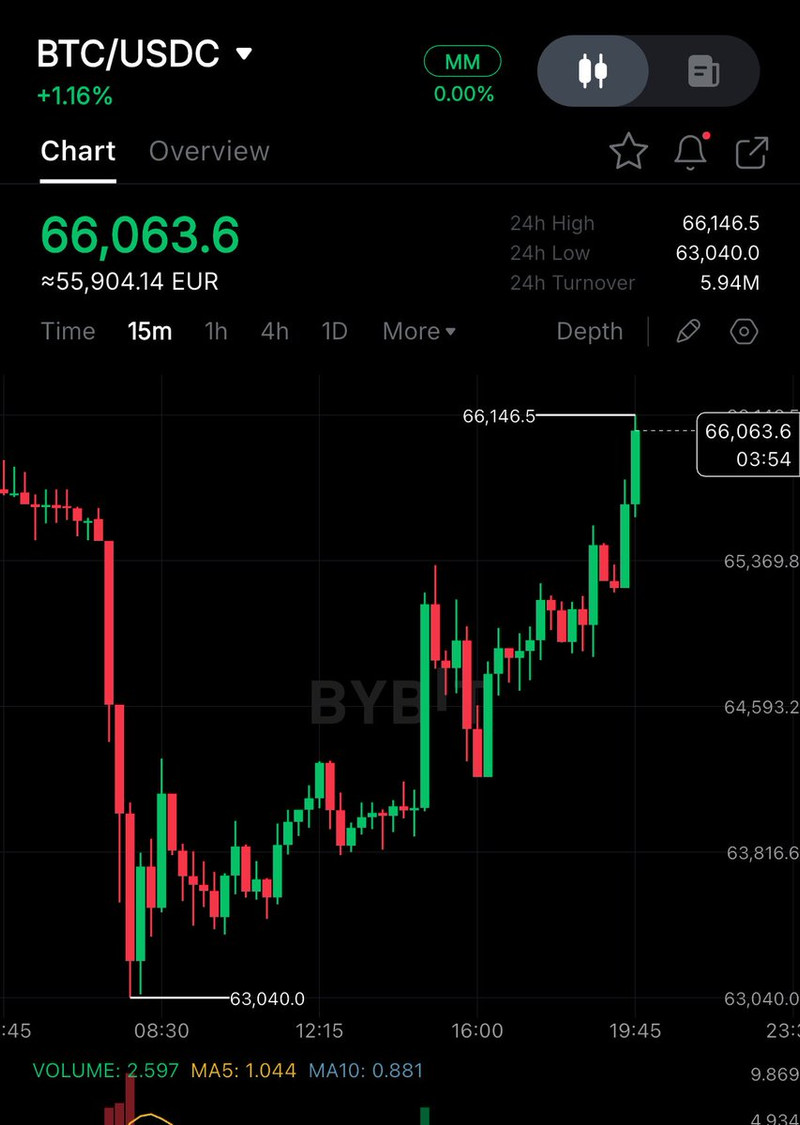The image size is (800, 1125).
Task: Tap the MM margin indicator
Action: tap(462, 62)
